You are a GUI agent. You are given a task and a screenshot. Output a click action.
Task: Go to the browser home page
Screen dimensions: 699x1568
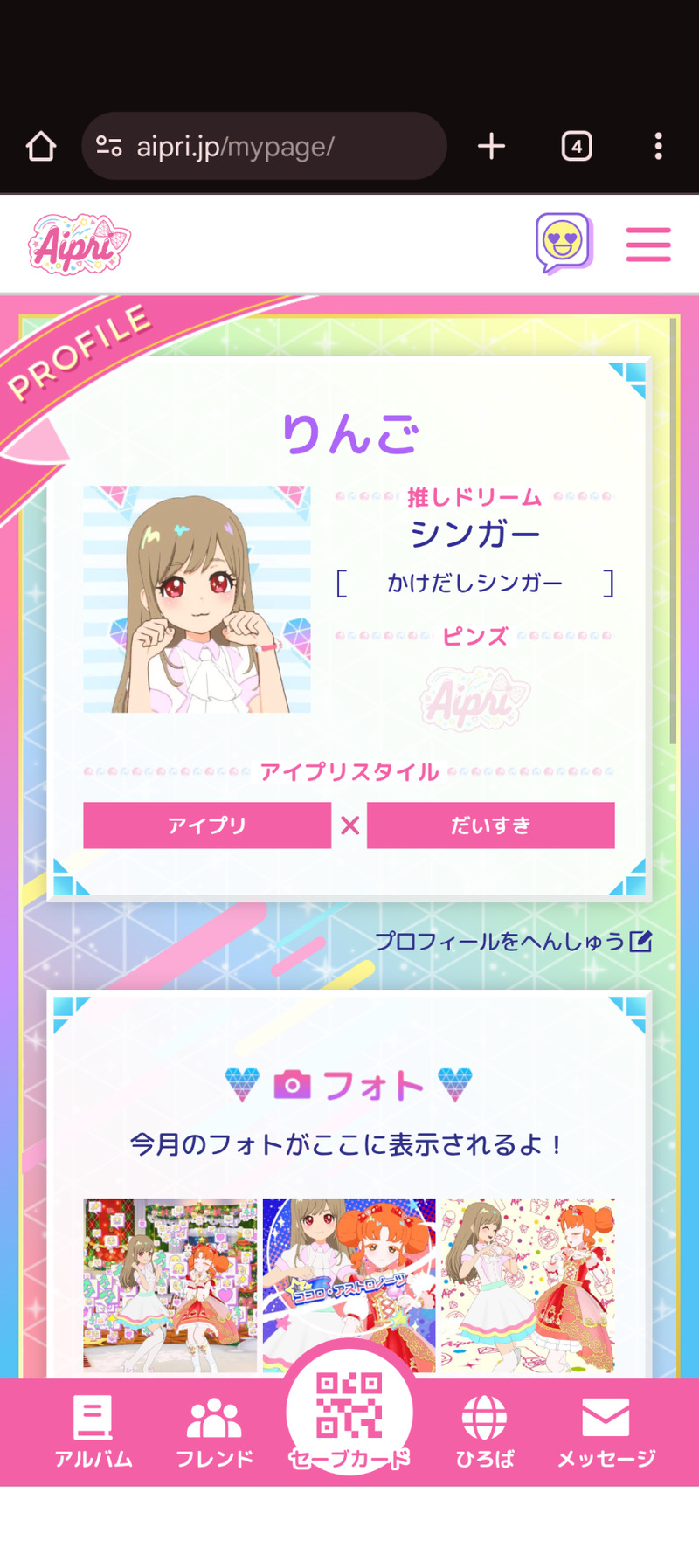[x=41, y=147]
